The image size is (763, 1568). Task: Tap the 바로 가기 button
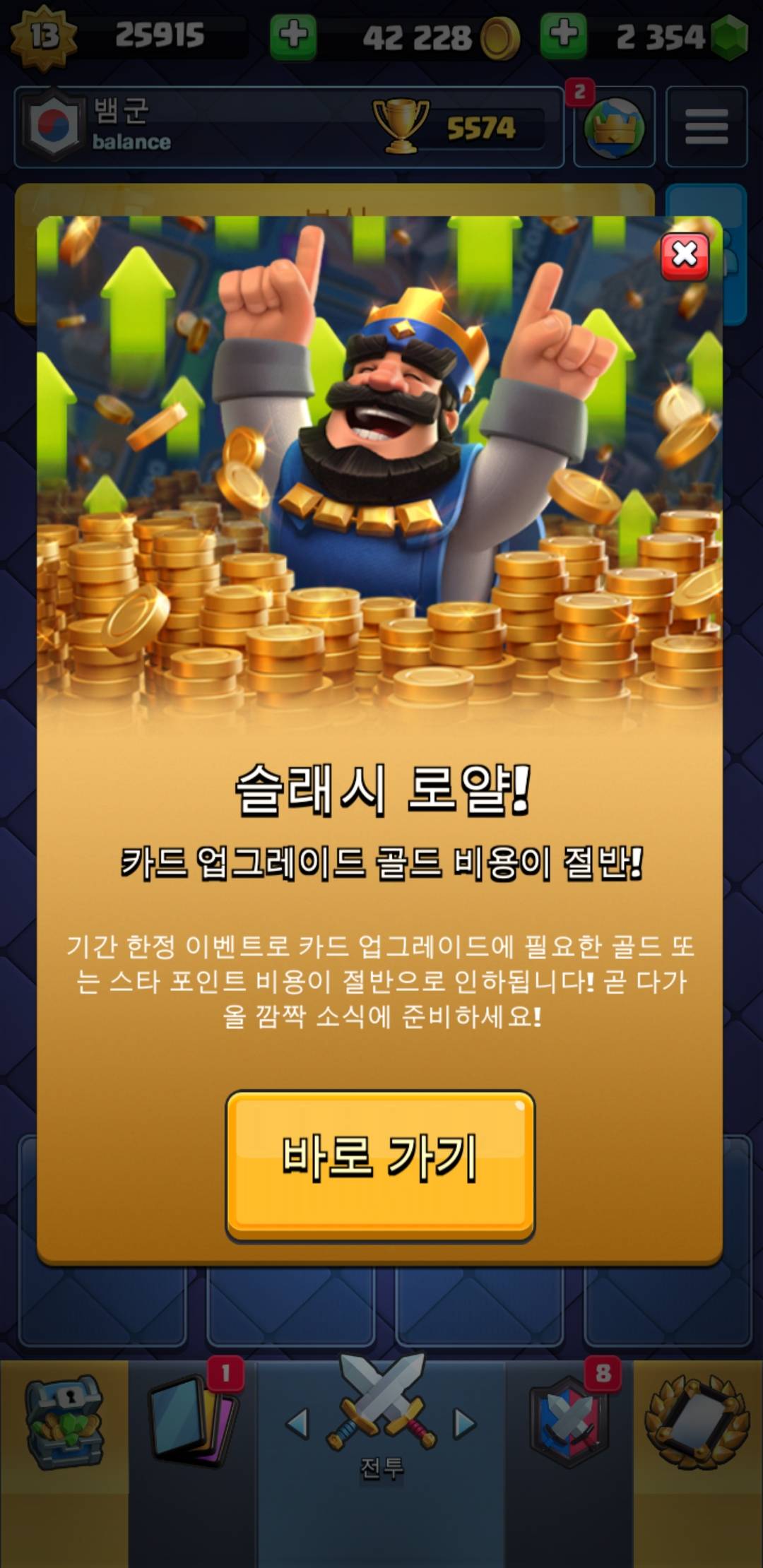pos(380,1164)
